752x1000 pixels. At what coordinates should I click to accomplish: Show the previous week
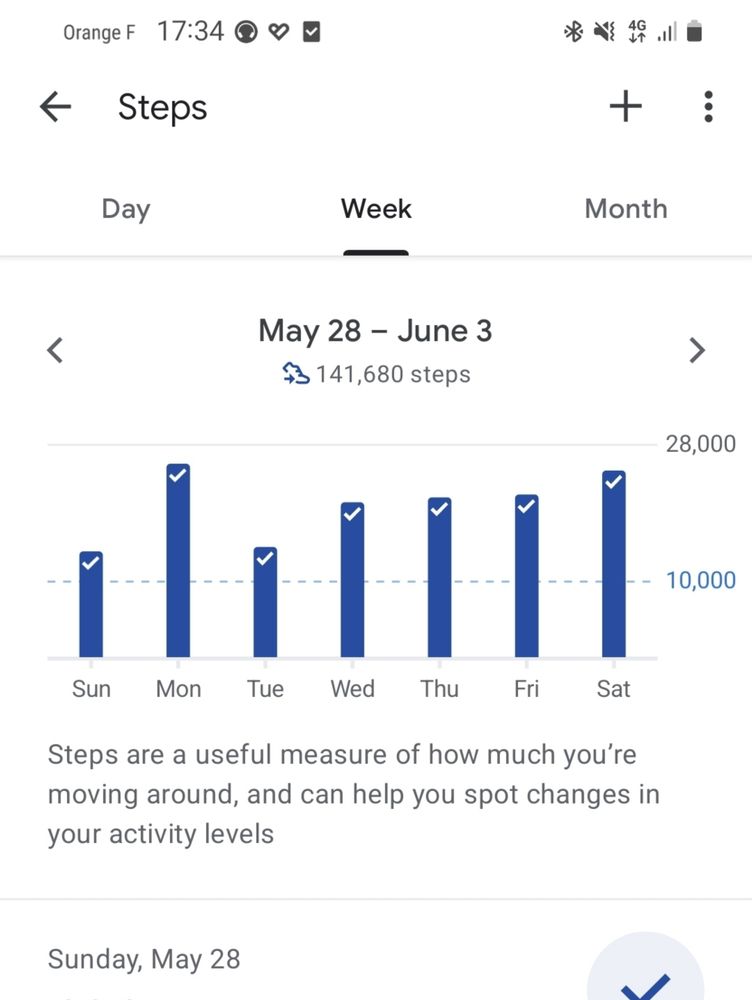tap(56, 350)
